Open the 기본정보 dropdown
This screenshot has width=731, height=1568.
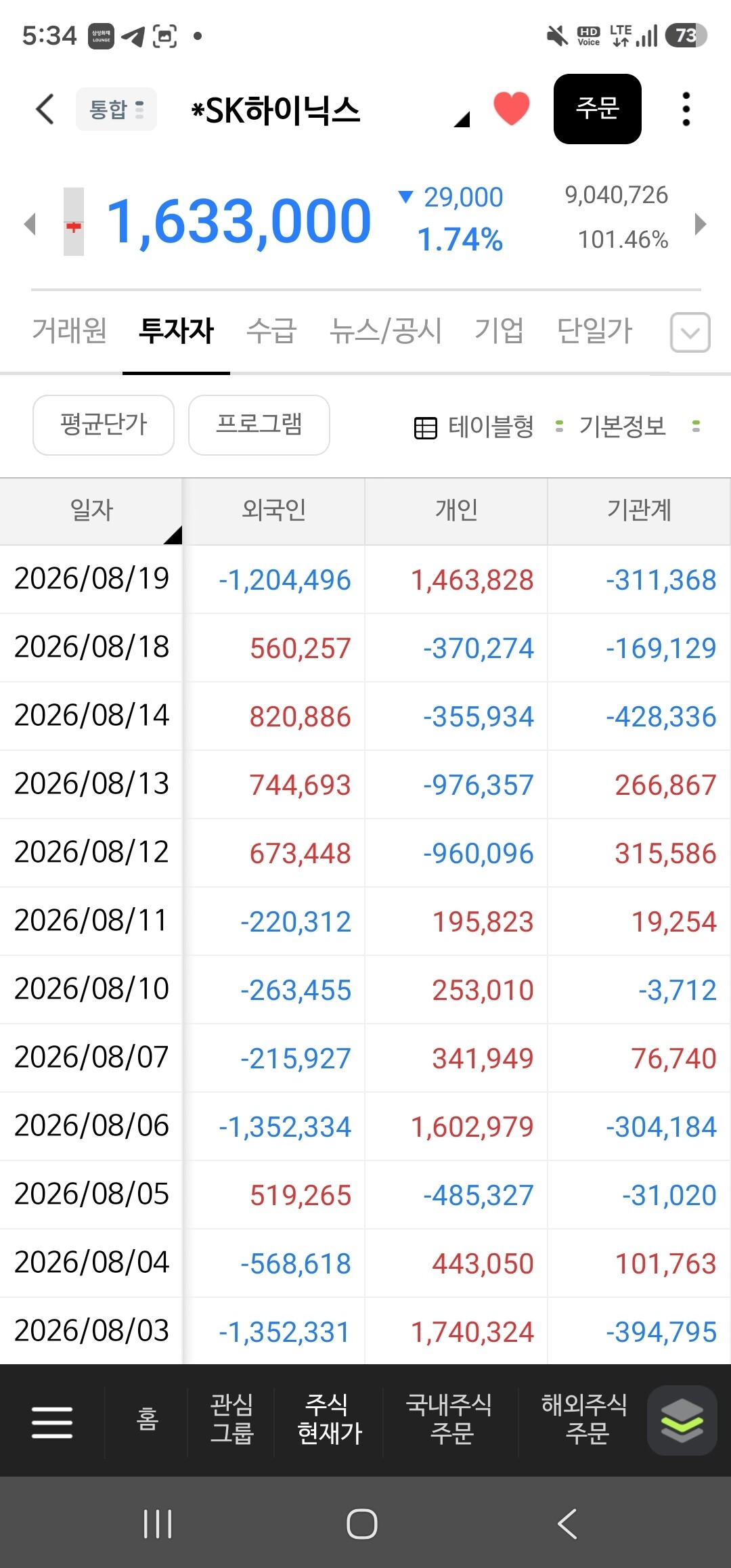pos(639,427)
